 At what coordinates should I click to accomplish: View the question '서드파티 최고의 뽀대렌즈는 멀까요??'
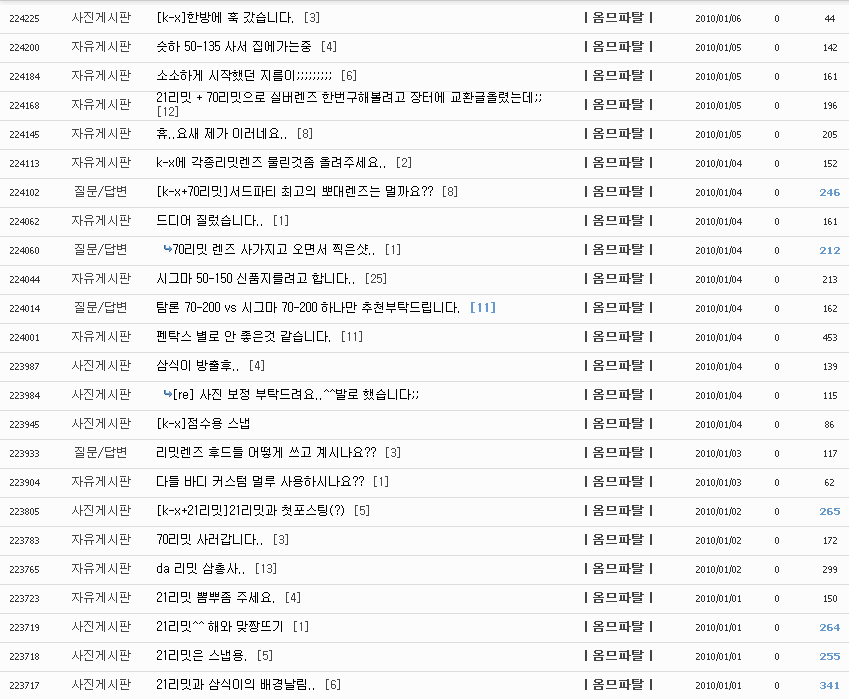(295, 192)
